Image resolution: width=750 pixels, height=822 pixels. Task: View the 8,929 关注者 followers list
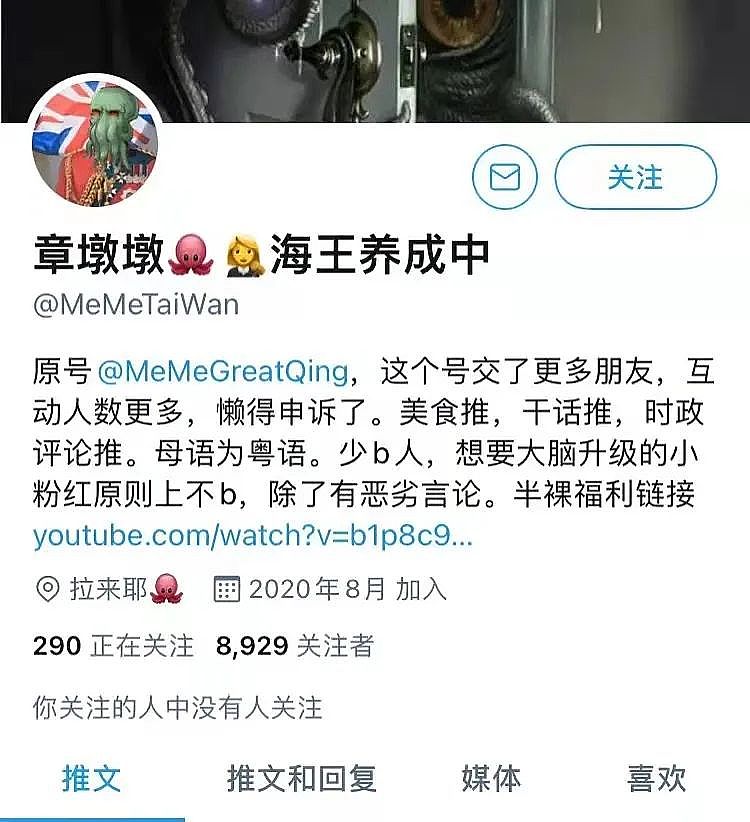click(x=294, y=646)
